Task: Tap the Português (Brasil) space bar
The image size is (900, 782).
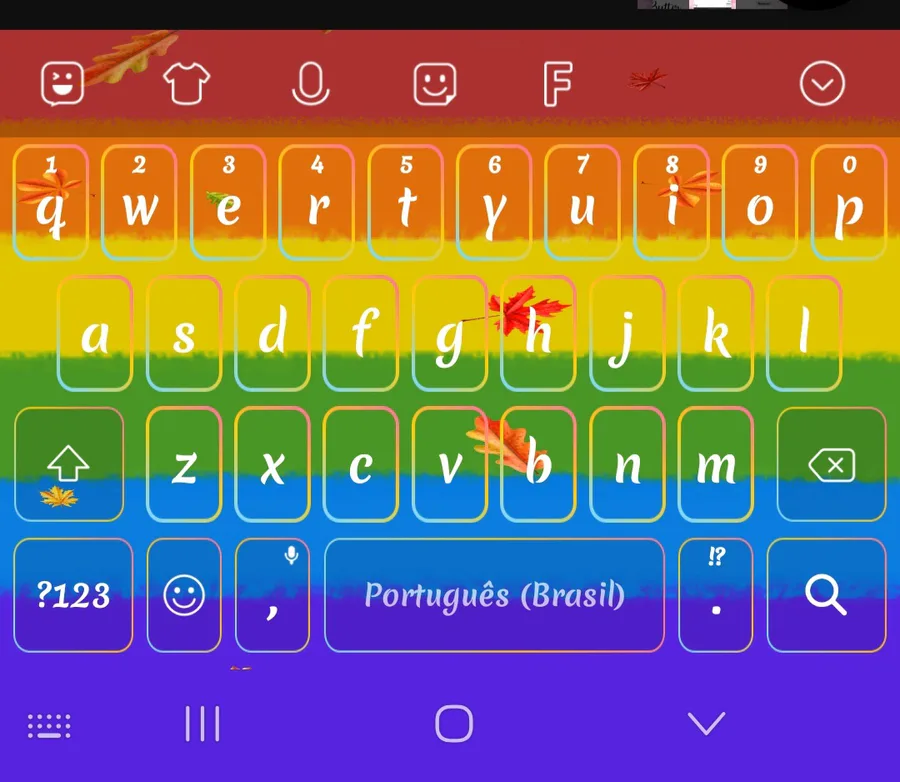Action: pyautogui.click(x=494, y=595)
